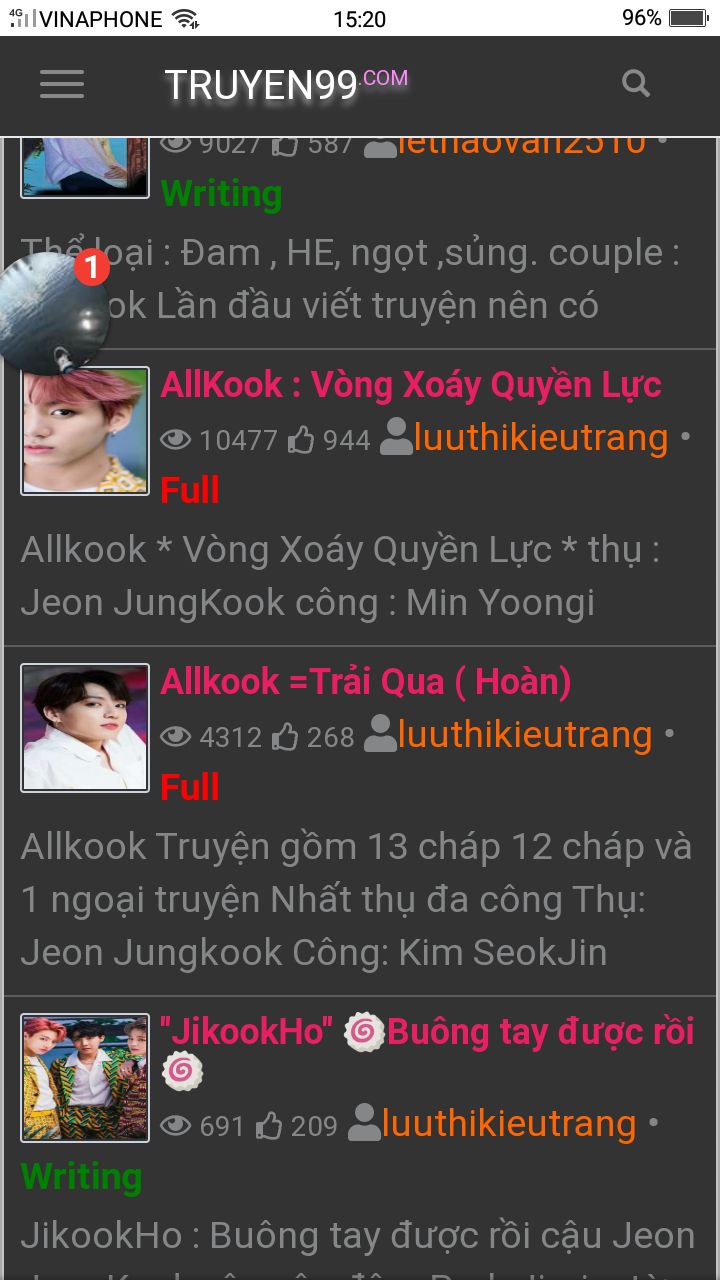The width and height of the screenshot is (720, 1280).
Task: Open story Allkook =Trải Qua ( Hoàn)
Action: tap(366, 682)
